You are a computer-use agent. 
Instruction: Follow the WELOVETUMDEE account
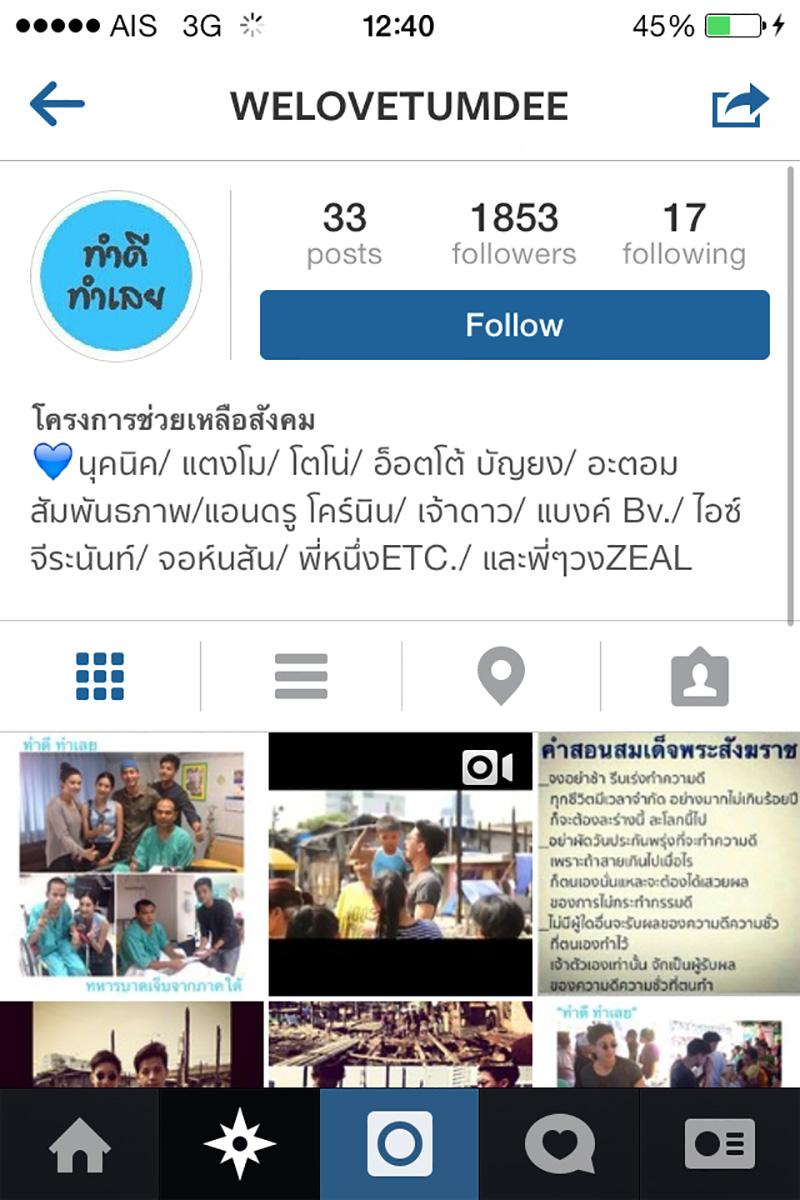[x=514, y=325]
